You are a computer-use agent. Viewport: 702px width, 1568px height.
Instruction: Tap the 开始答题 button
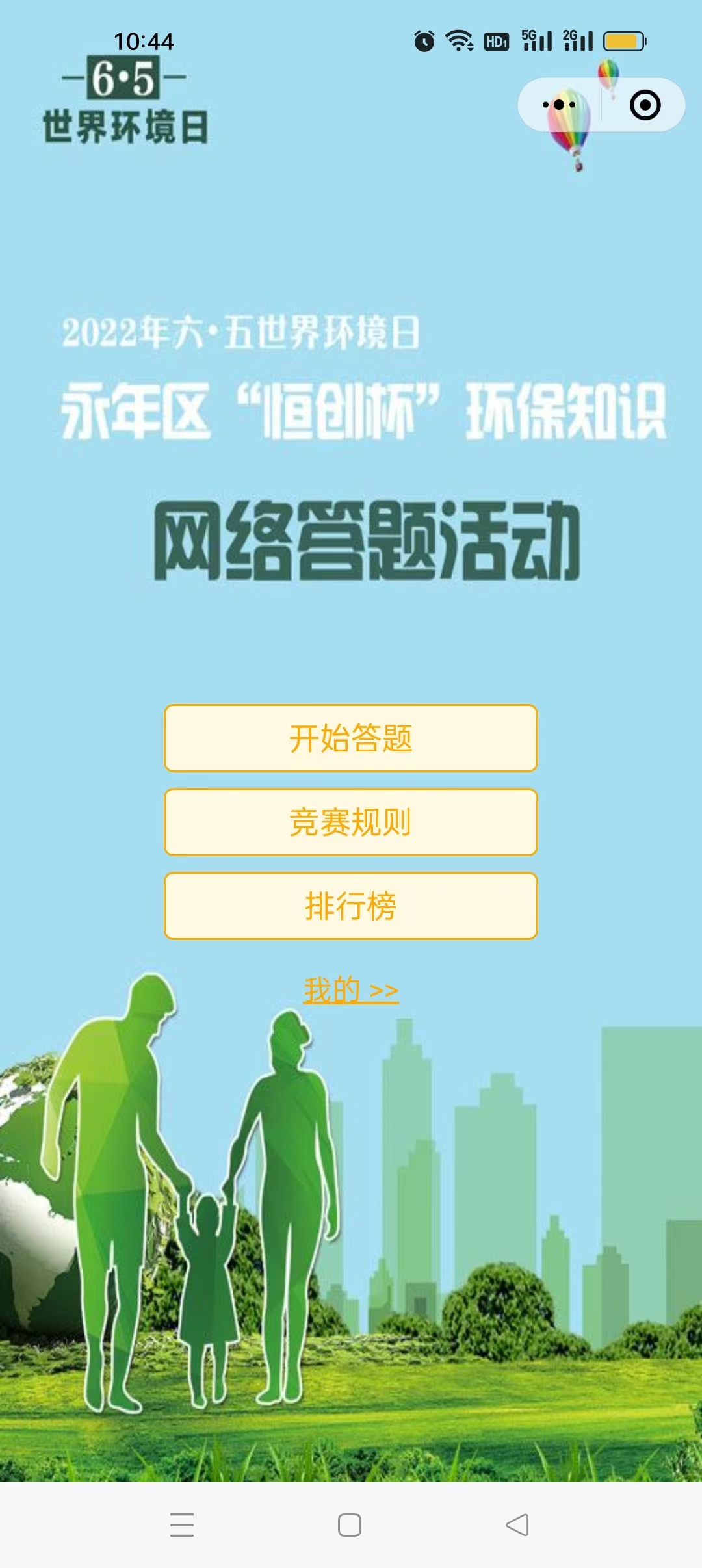(351, 738)
